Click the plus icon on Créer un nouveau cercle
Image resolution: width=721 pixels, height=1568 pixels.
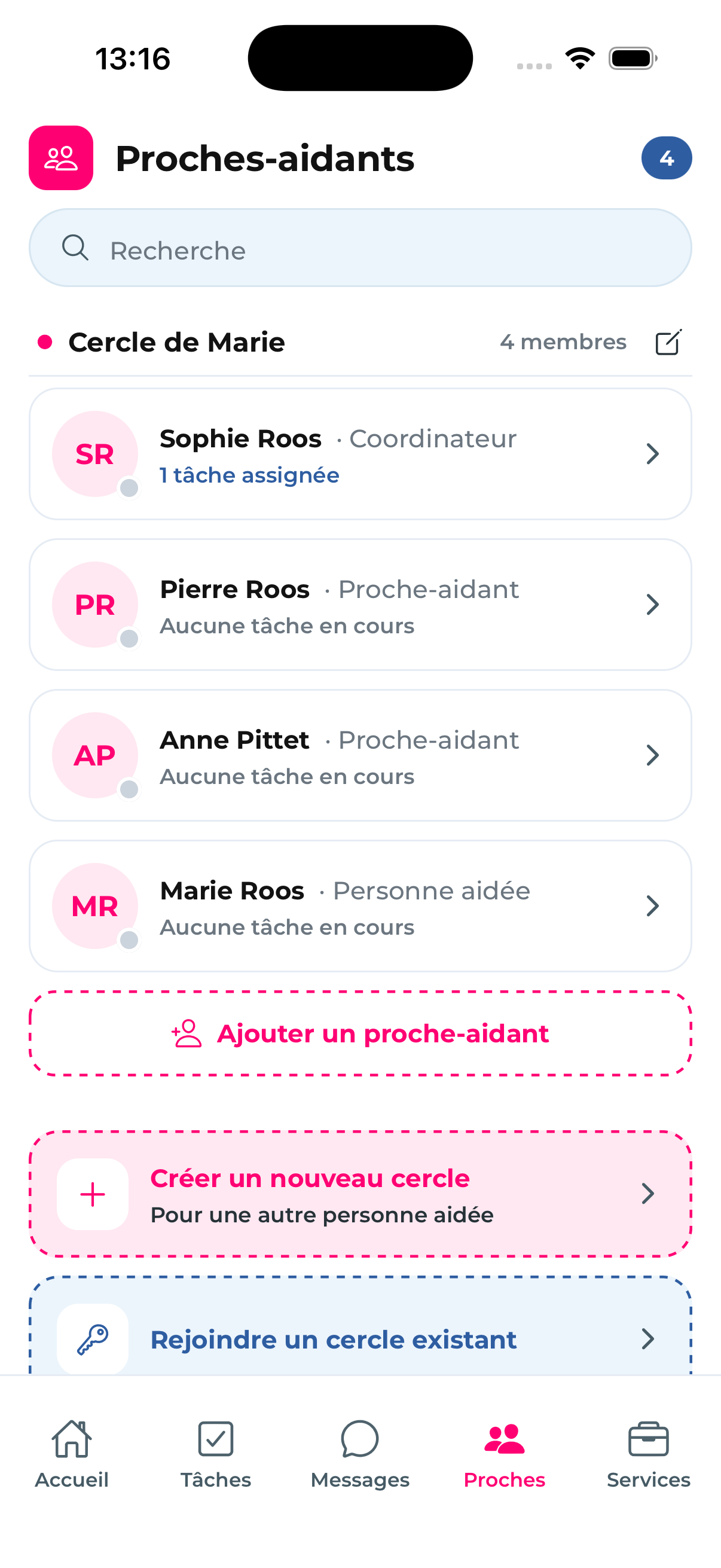pyautogui.click(x=92, y=1193)
